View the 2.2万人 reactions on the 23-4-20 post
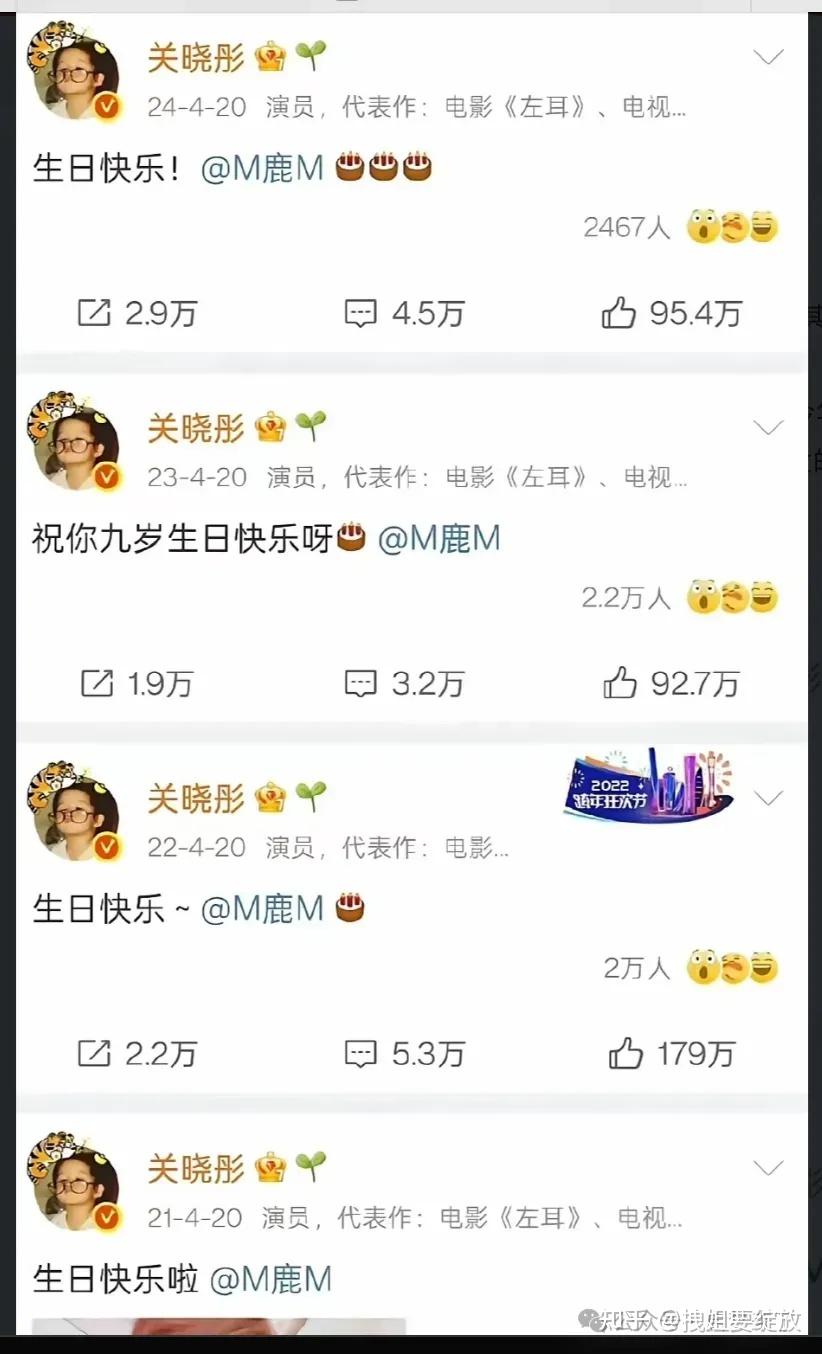This screenshot has width=822, height=1354. click(680, 598)
